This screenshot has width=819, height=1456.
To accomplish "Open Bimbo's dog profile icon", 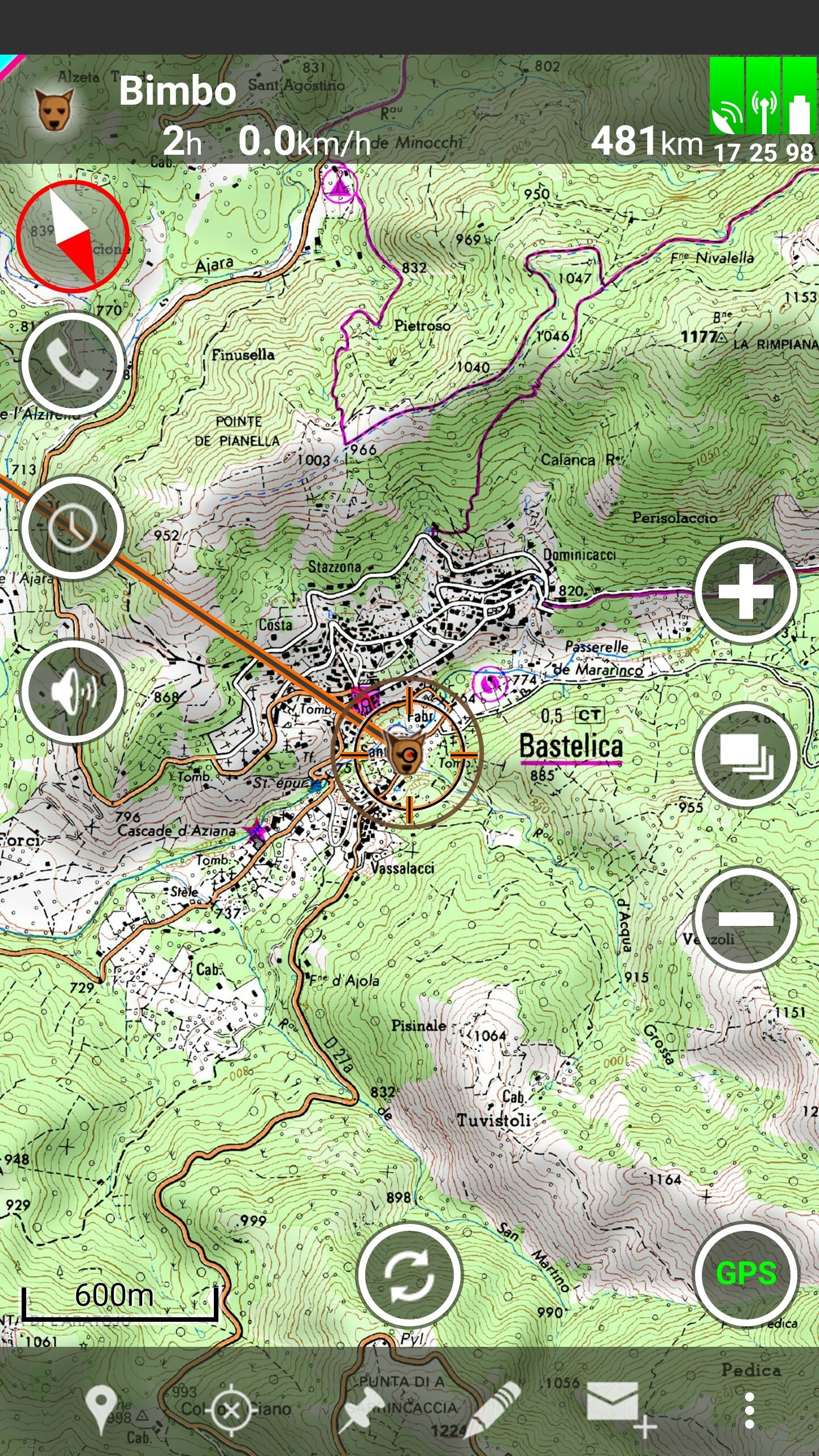I will click(55, 109).
